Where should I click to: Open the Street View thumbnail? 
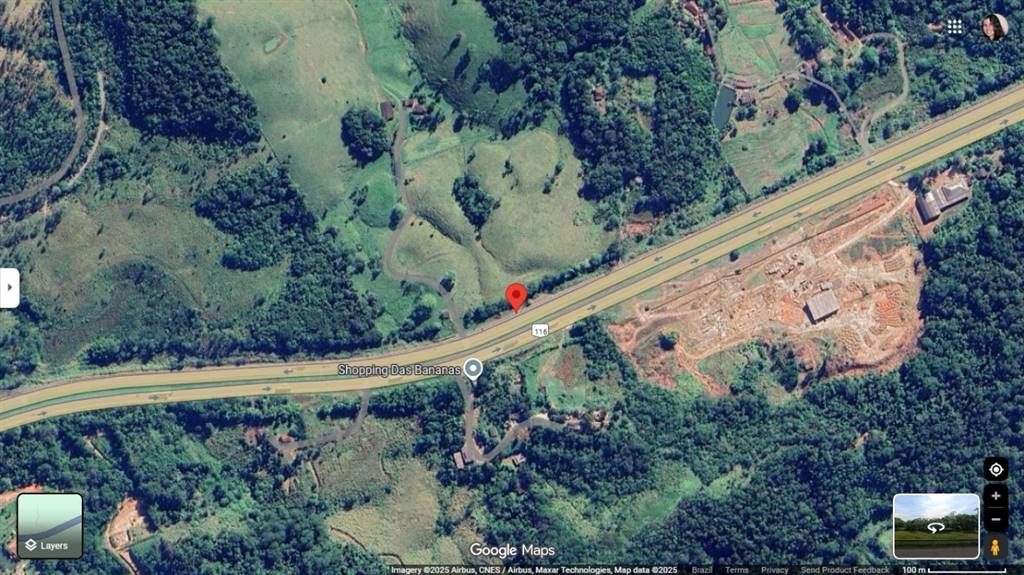936,526
